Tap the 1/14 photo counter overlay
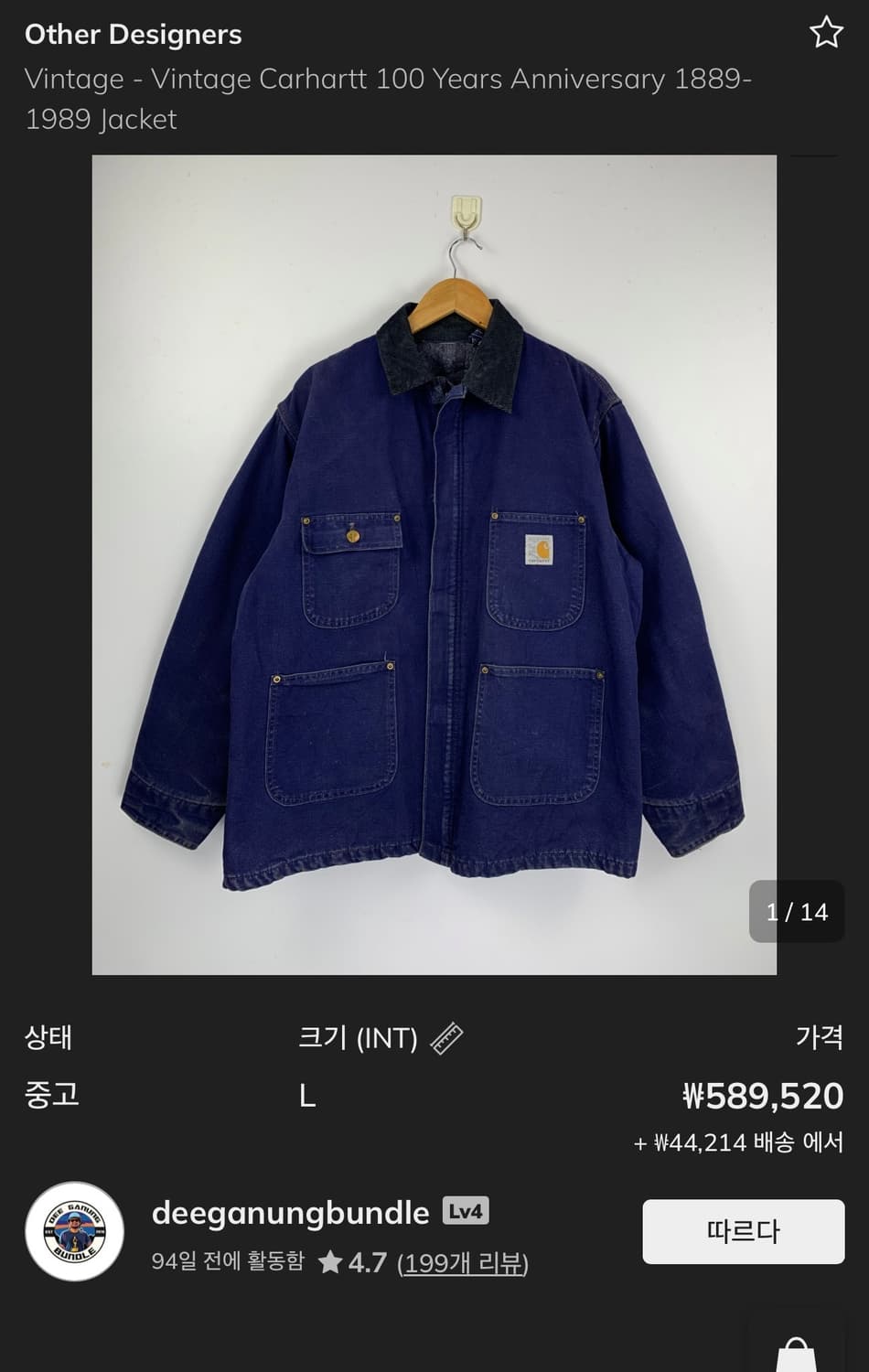 point(795,911)
